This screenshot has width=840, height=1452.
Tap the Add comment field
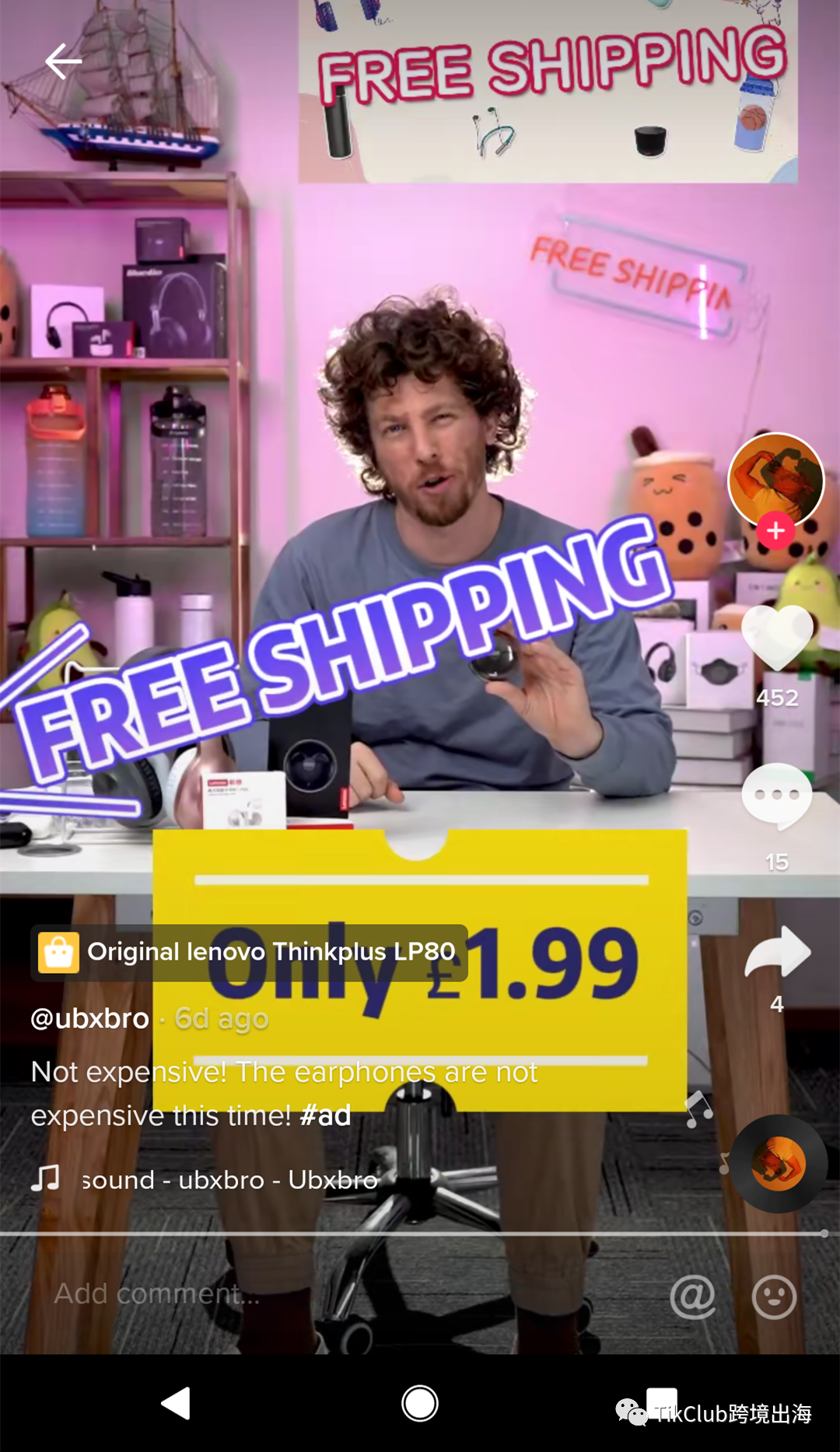(x=311, y=1293)
